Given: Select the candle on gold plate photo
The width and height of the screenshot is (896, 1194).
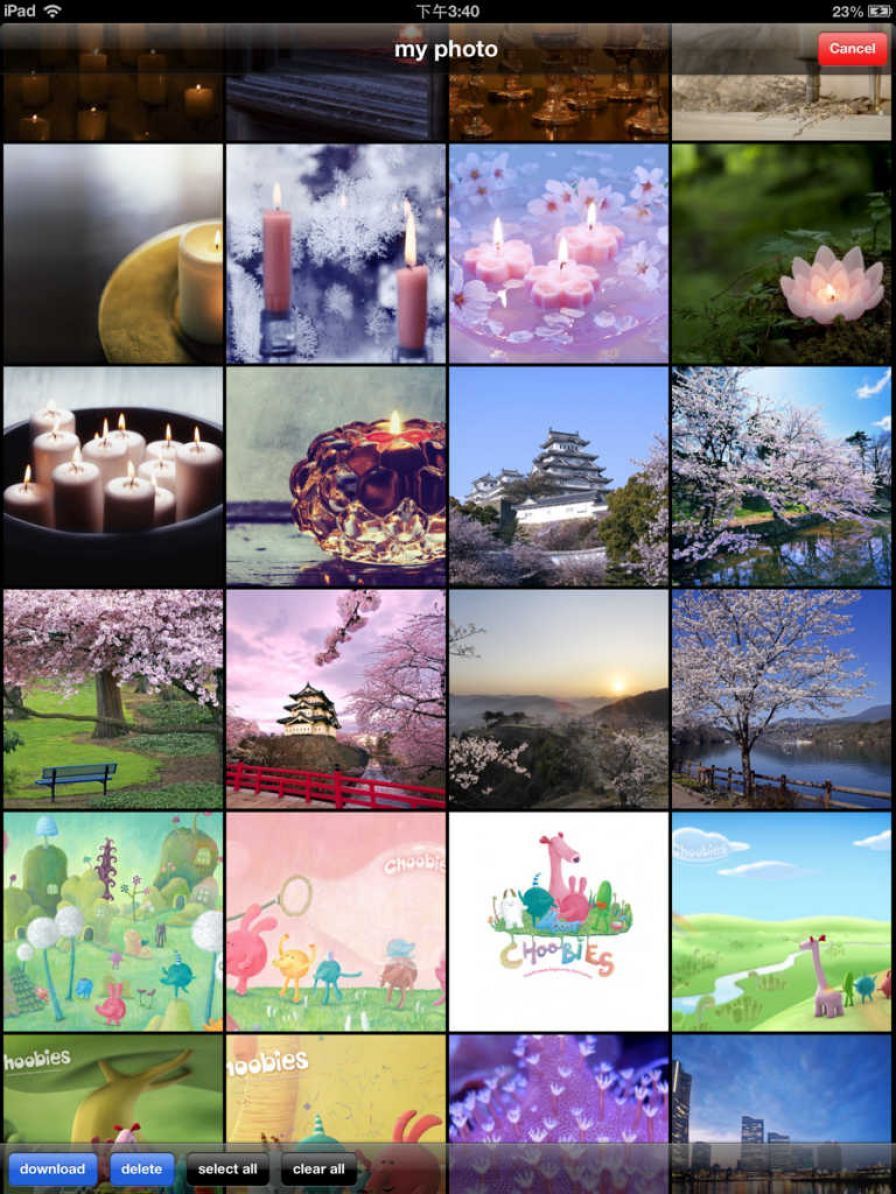Looking at the screenshot, I should click(x=113, y=254).
